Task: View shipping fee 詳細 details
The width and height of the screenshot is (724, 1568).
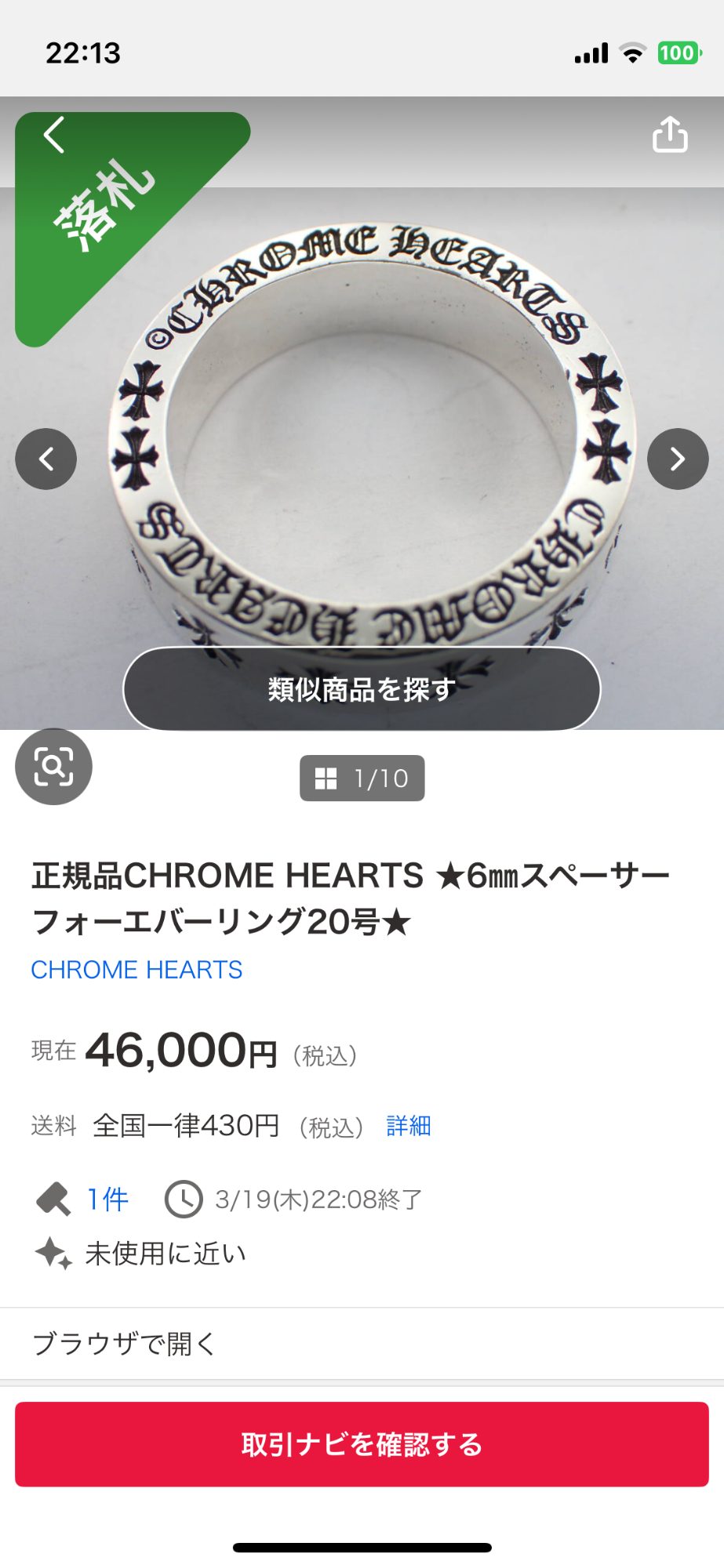Action: pyautogui.click(x=408, y=1126)
